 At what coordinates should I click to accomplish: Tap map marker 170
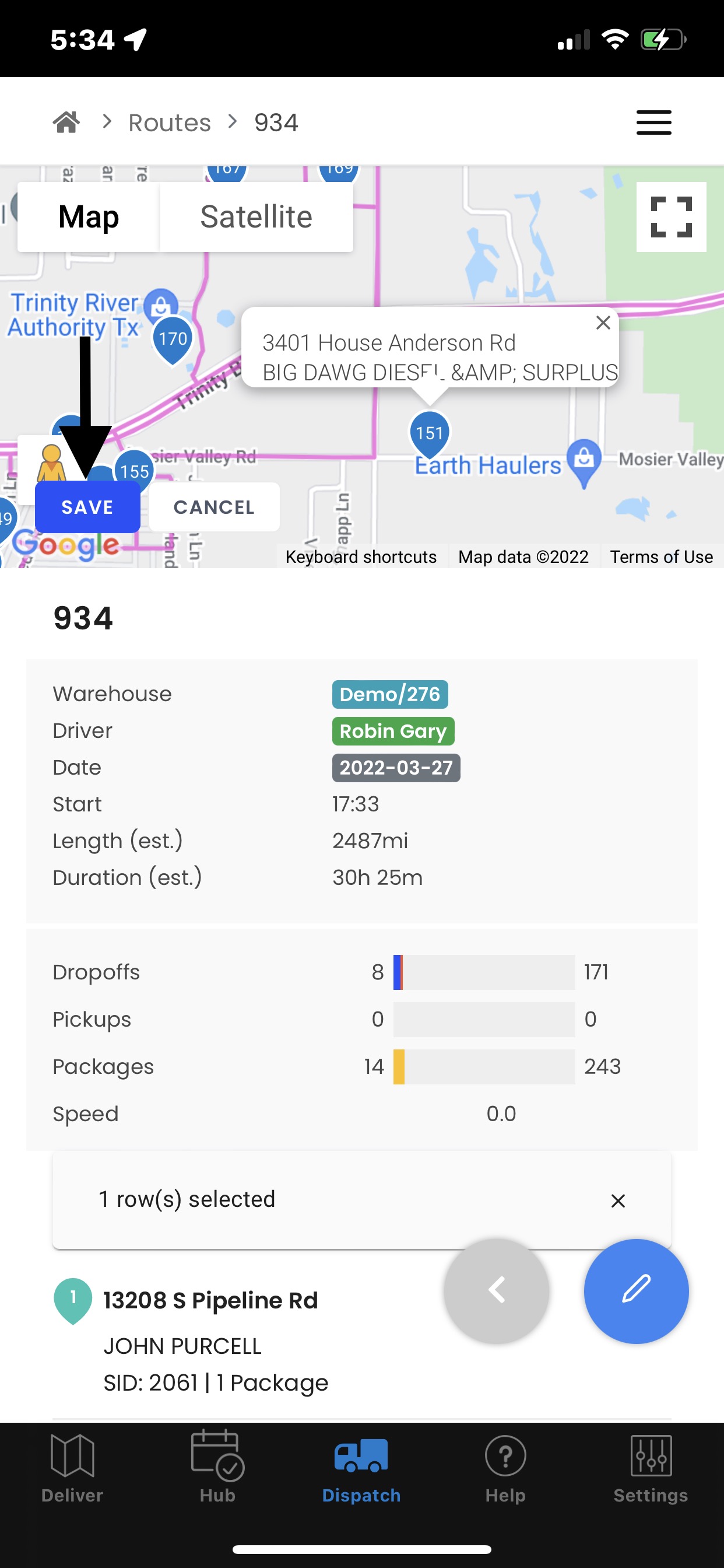tap(173, 339)
